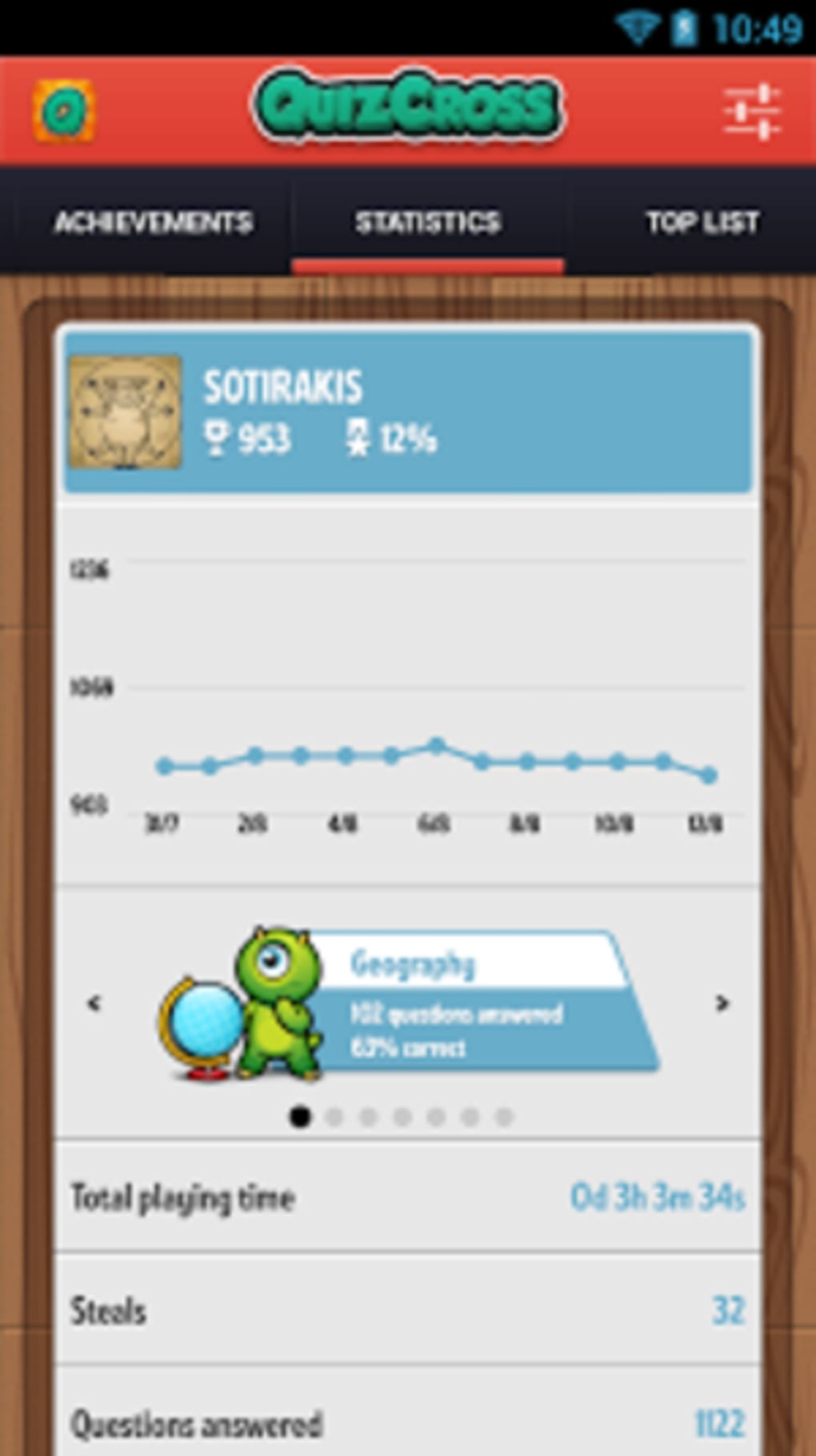The height and width of the screenshot is (1456, 816).
Task: Tap Sotirakis profile avatar
Action: 125,411
